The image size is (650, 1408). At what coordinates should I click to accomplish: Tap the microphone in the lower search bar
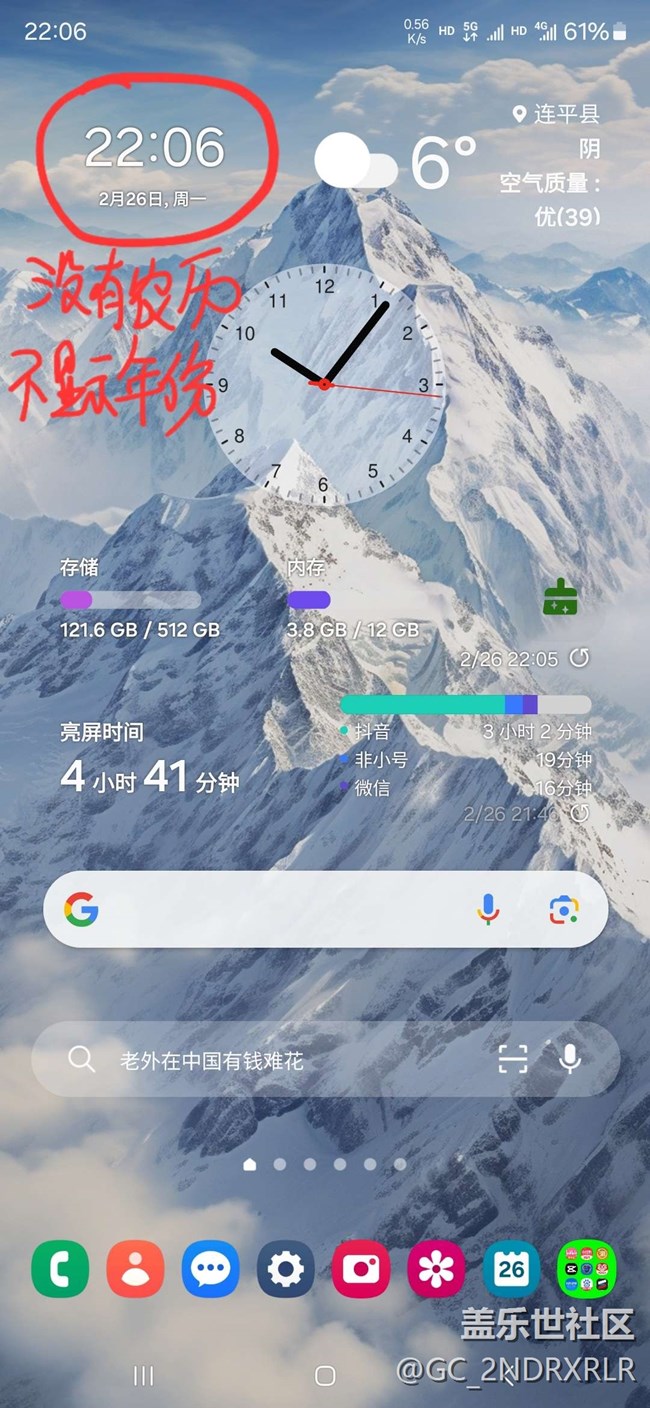tap(570, 1060)
